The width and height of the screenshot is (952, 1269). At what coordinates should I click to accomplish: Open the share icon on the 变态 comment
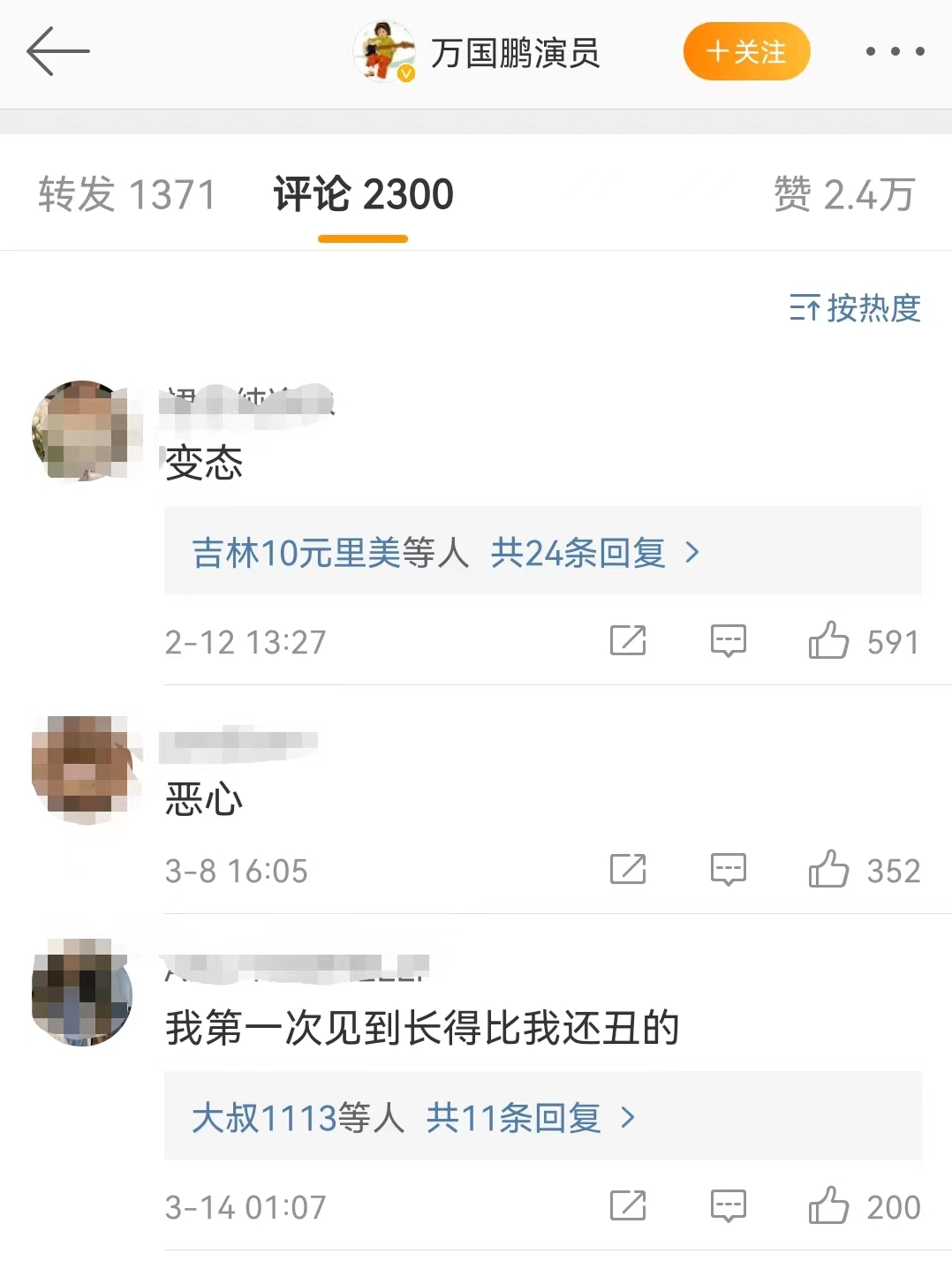[x=628, y=641]
